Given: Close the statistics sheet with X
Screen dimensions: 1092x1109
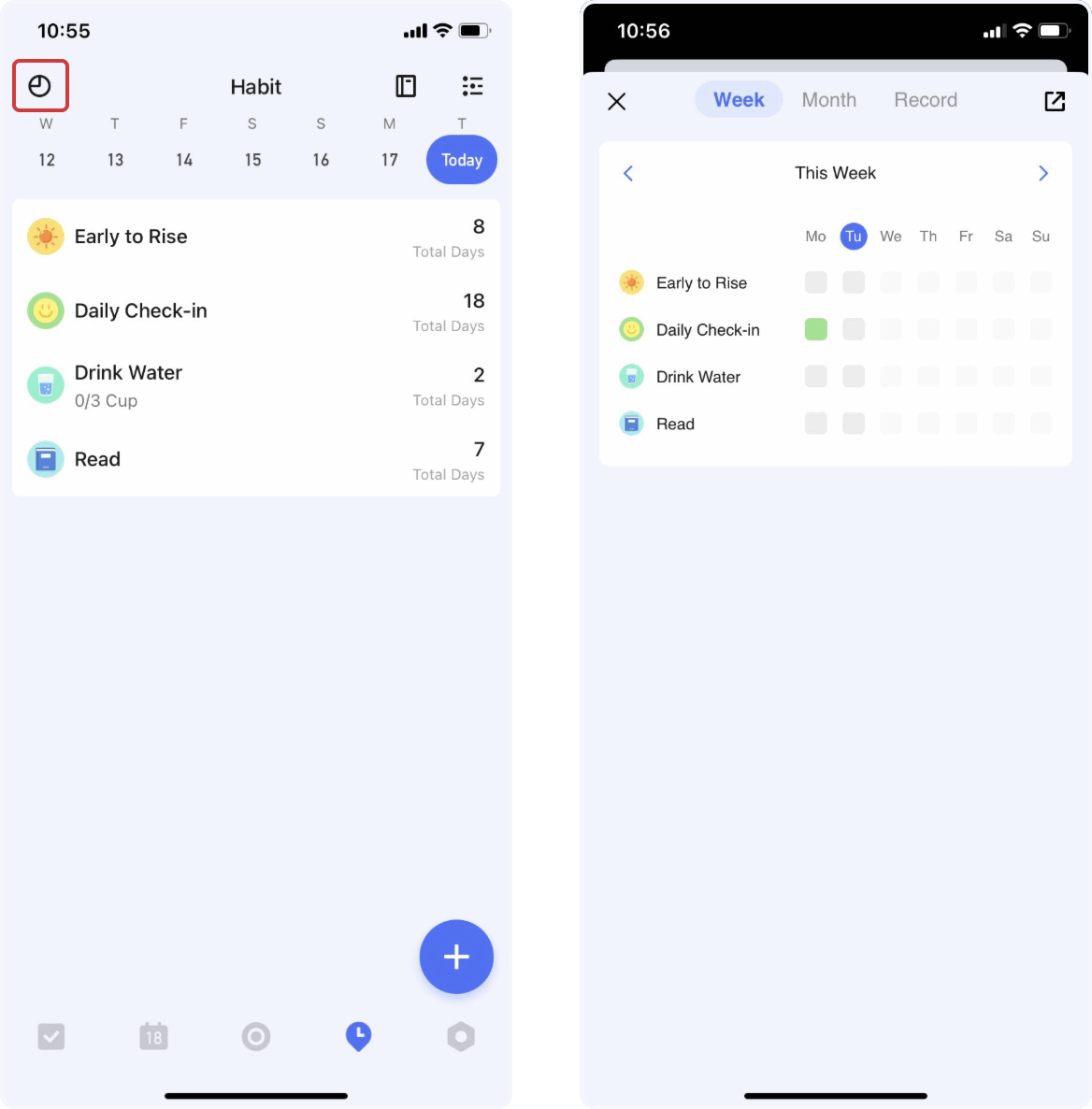Looking at the screenshot, I should pyautogui.click(x=617, y=101).
